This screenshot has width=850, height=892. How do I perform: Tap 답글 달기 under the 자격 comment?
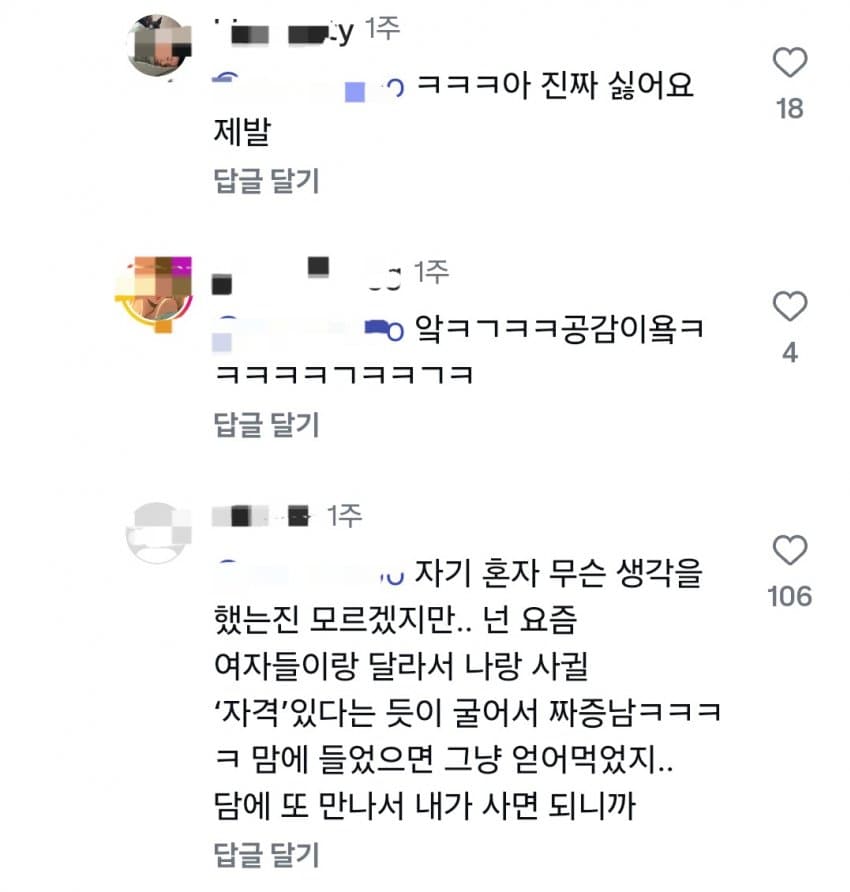point(266,855)
